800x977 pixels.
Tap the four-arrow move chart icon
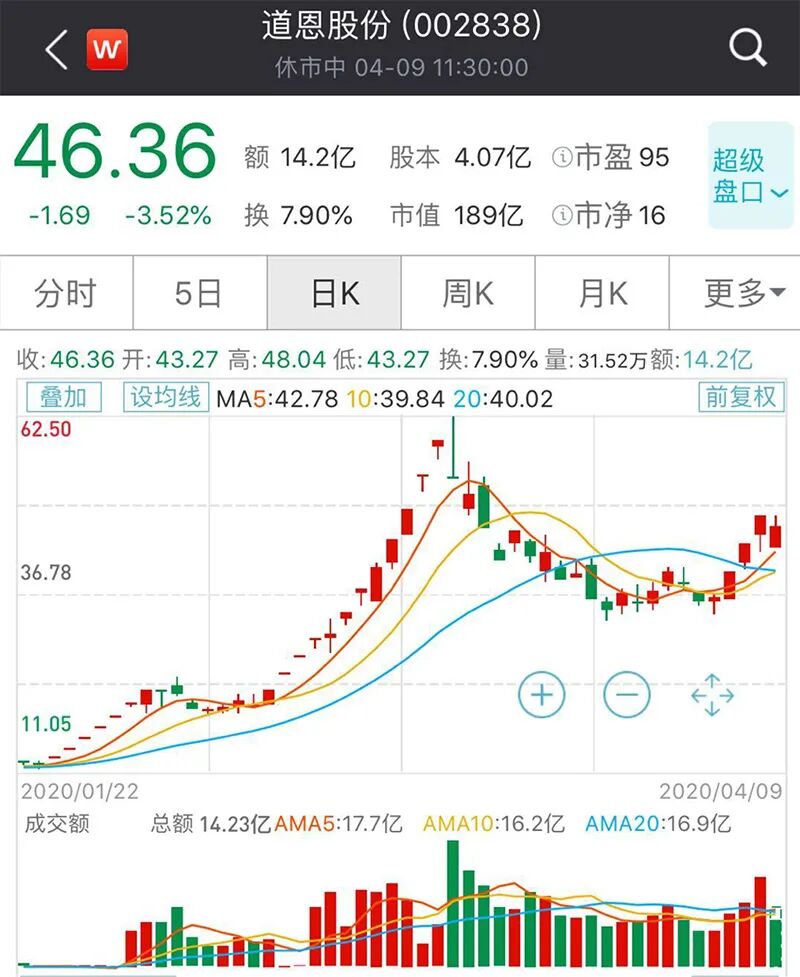click(712, 695)
